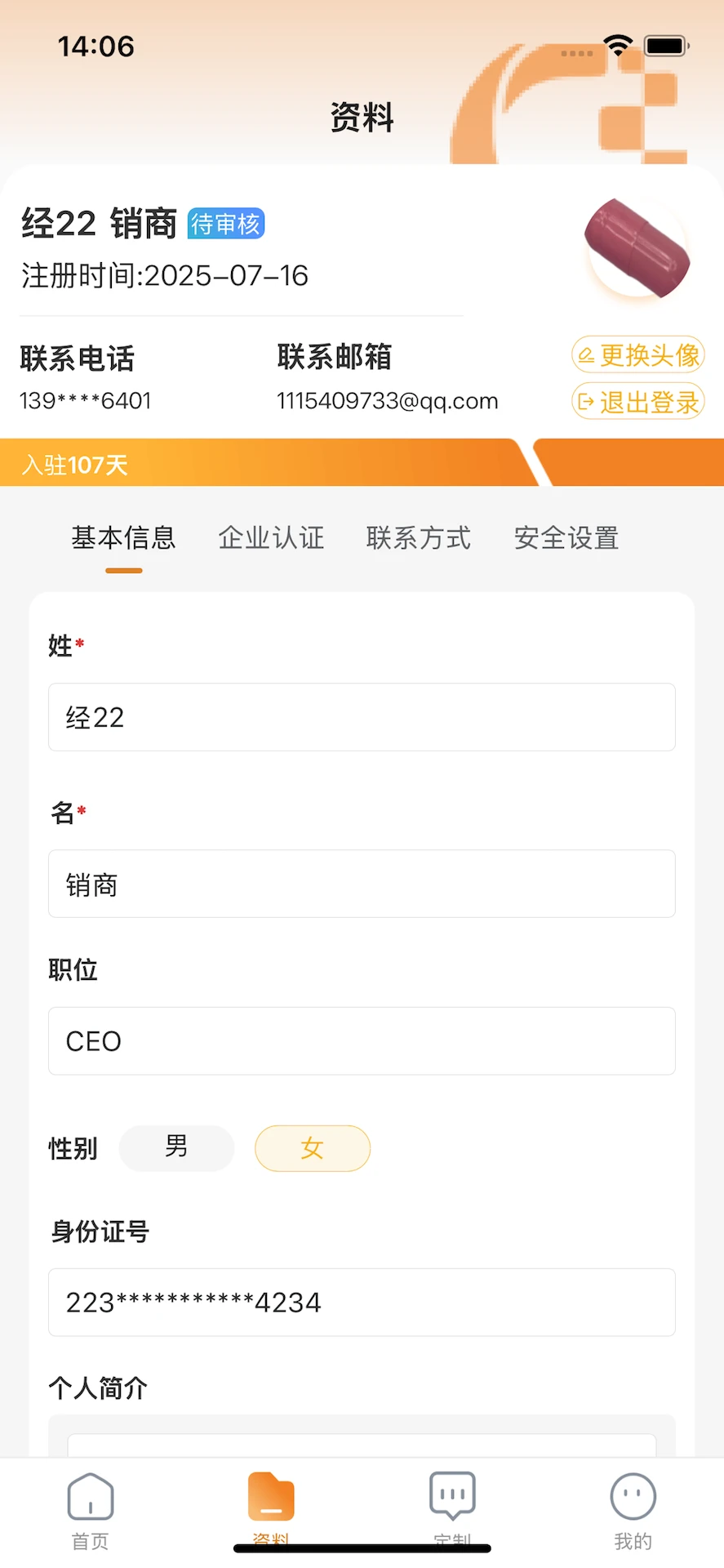Image resolution: width=724 pixels, height=1568 pixels.
Task: Click the exit icon beside 退出登录
Action: click(586, 401)
